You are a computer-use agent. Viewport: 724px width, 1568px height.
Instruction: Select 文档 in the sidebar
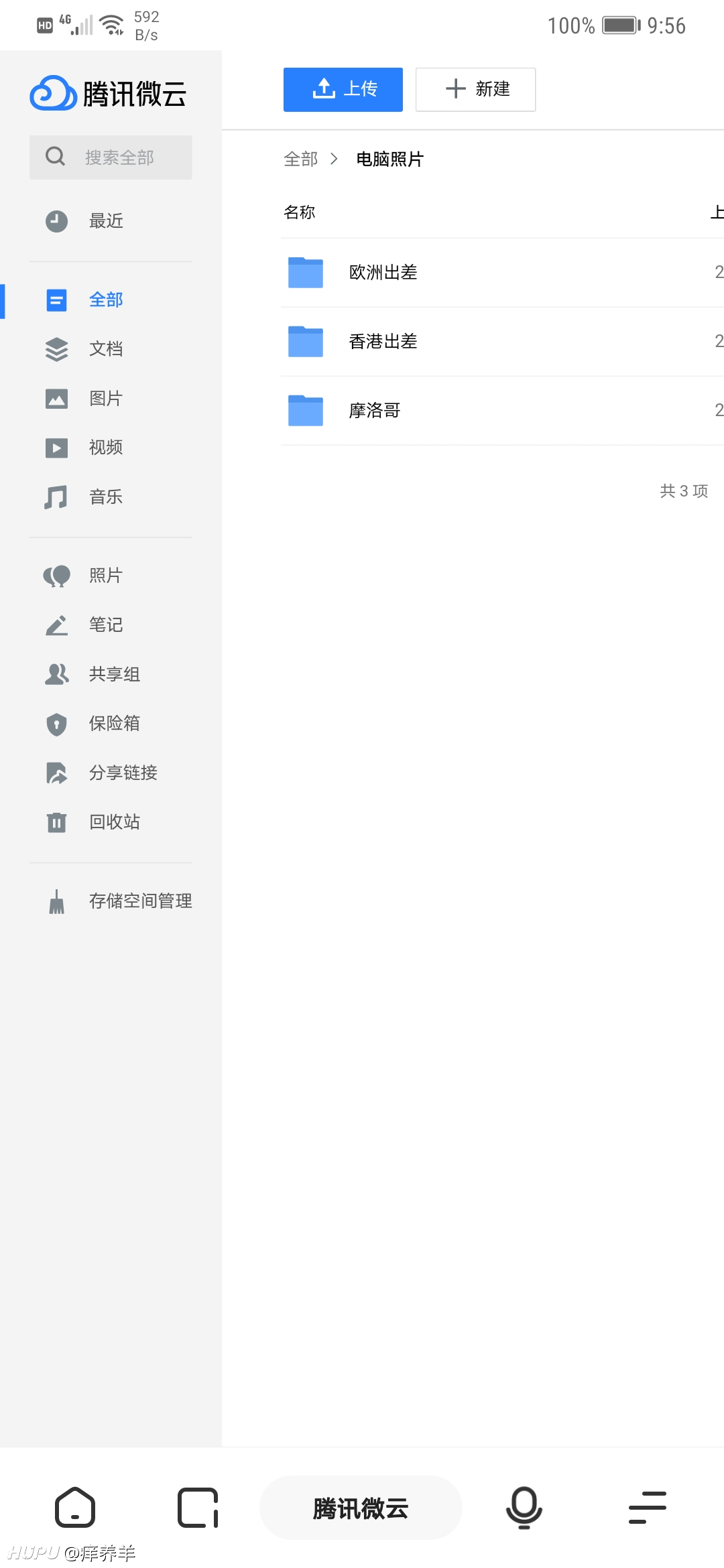point(111,349)
